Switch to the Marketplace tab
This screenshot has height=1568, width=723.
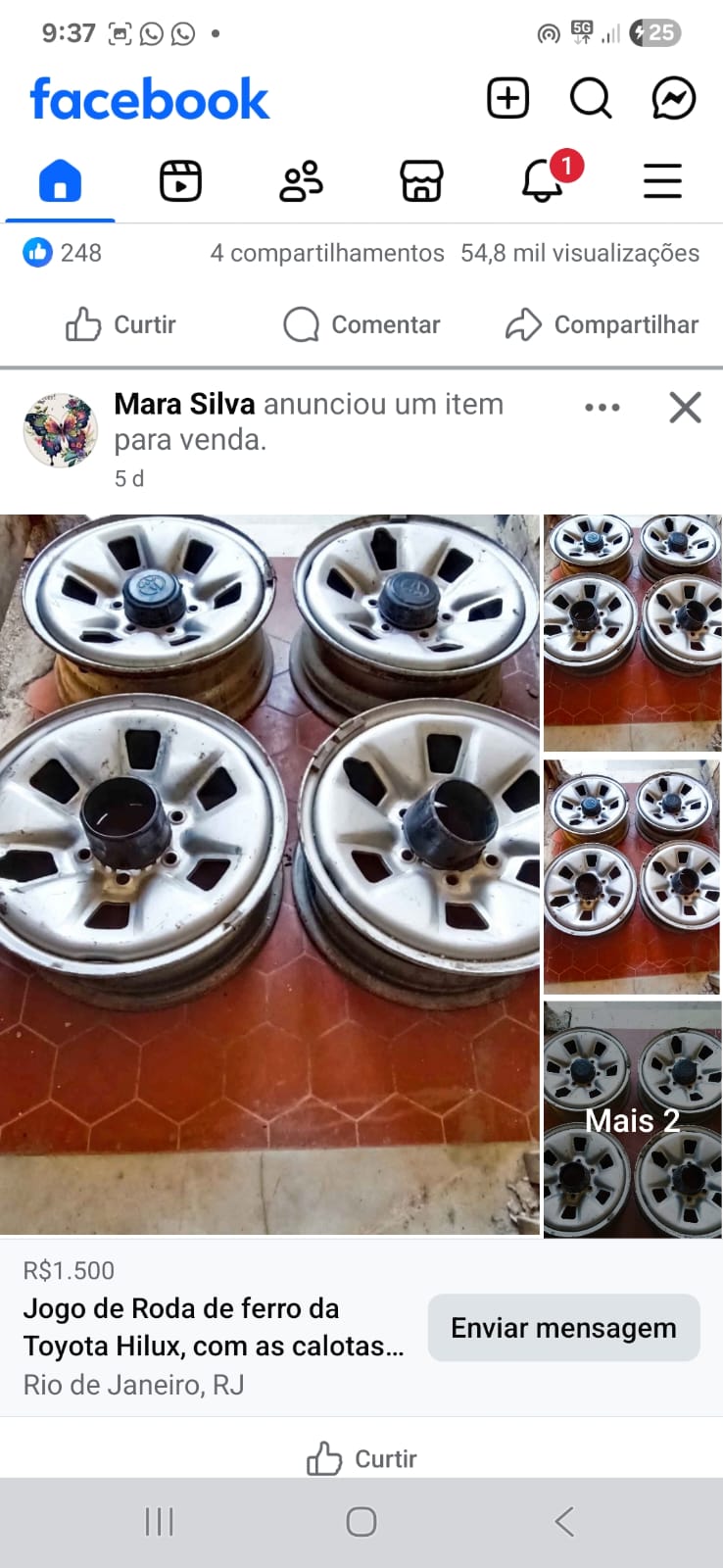(x=421, y=182)
